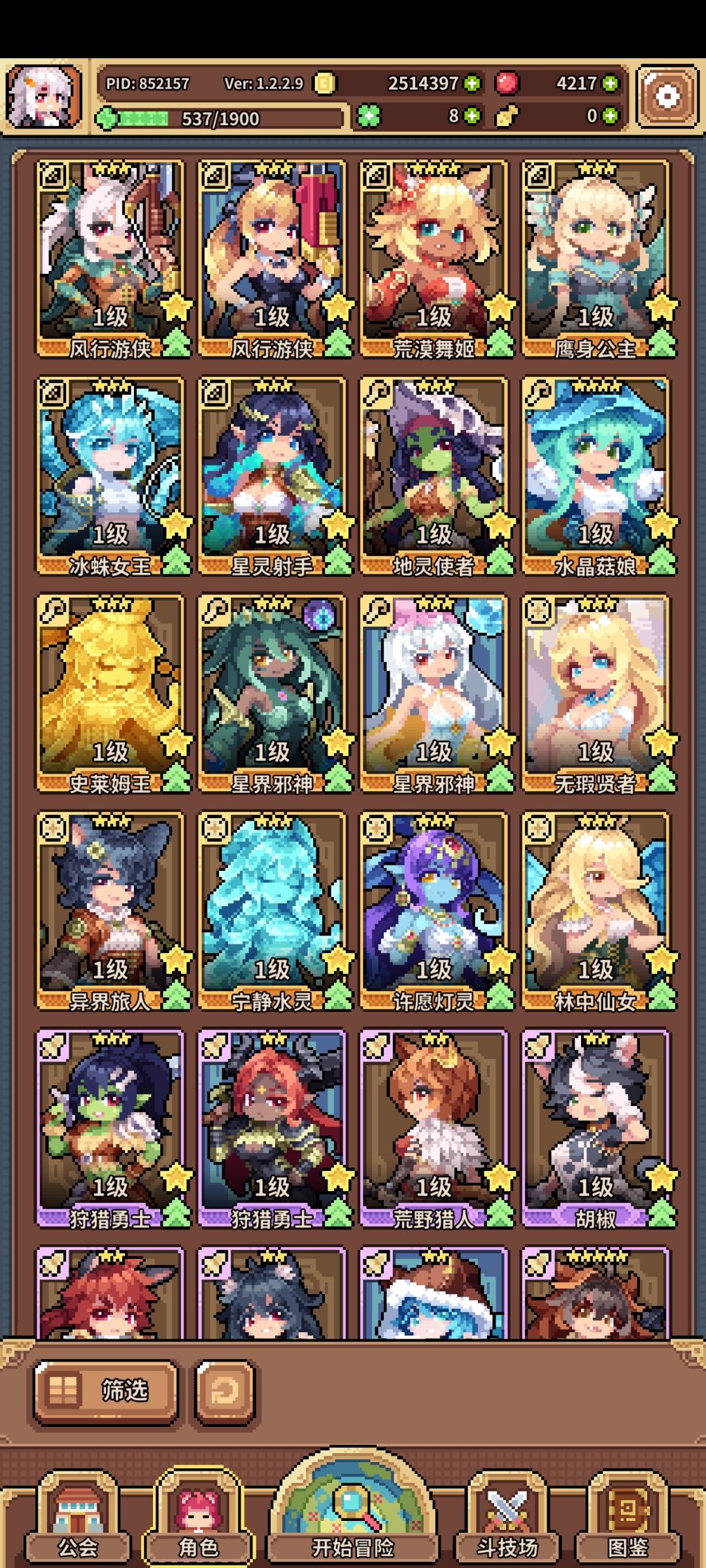Screen dimensions: 706x1568
Task: Open the 荒漠舞姬 character card
Action: coord(434,259)
